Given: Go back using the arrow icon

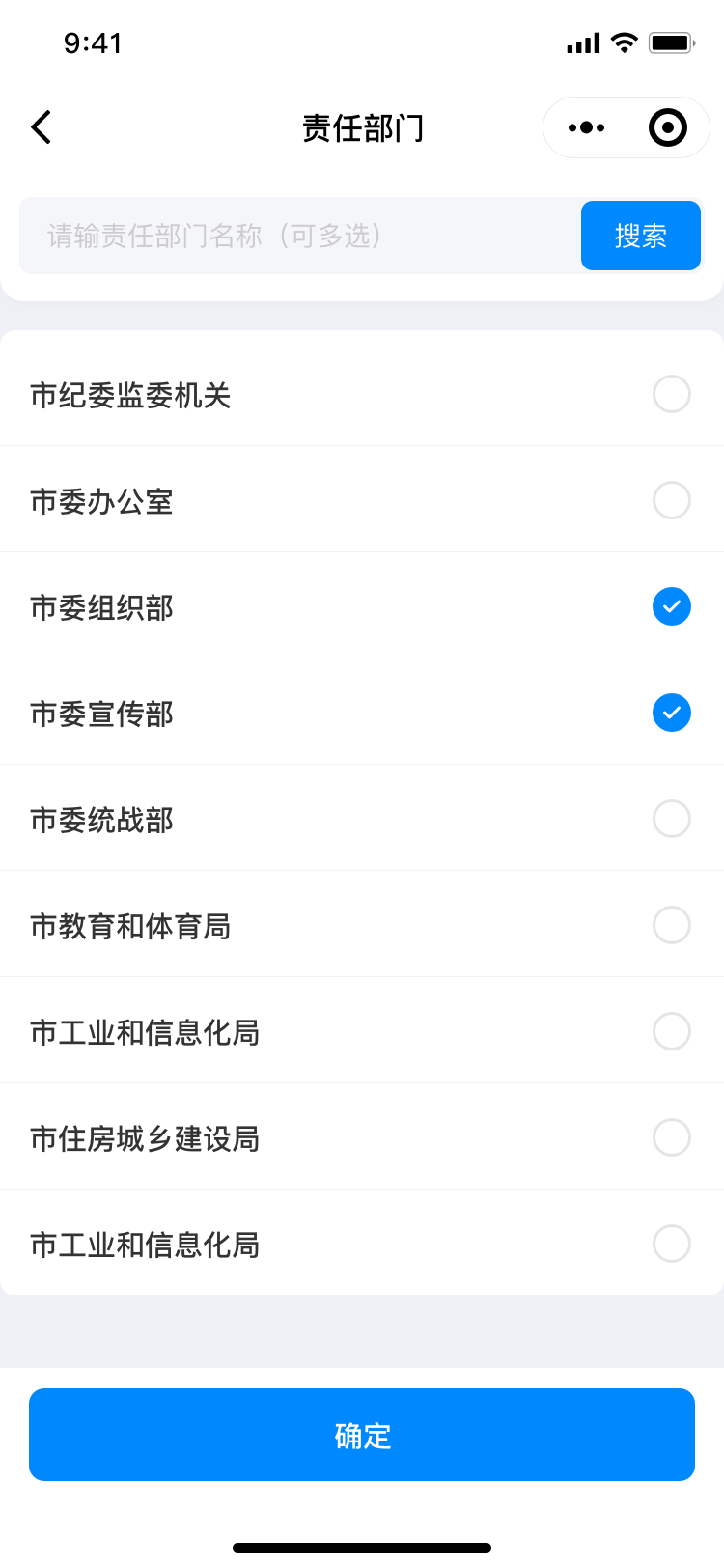Looking at the screenshot, I should pos(41,127).
